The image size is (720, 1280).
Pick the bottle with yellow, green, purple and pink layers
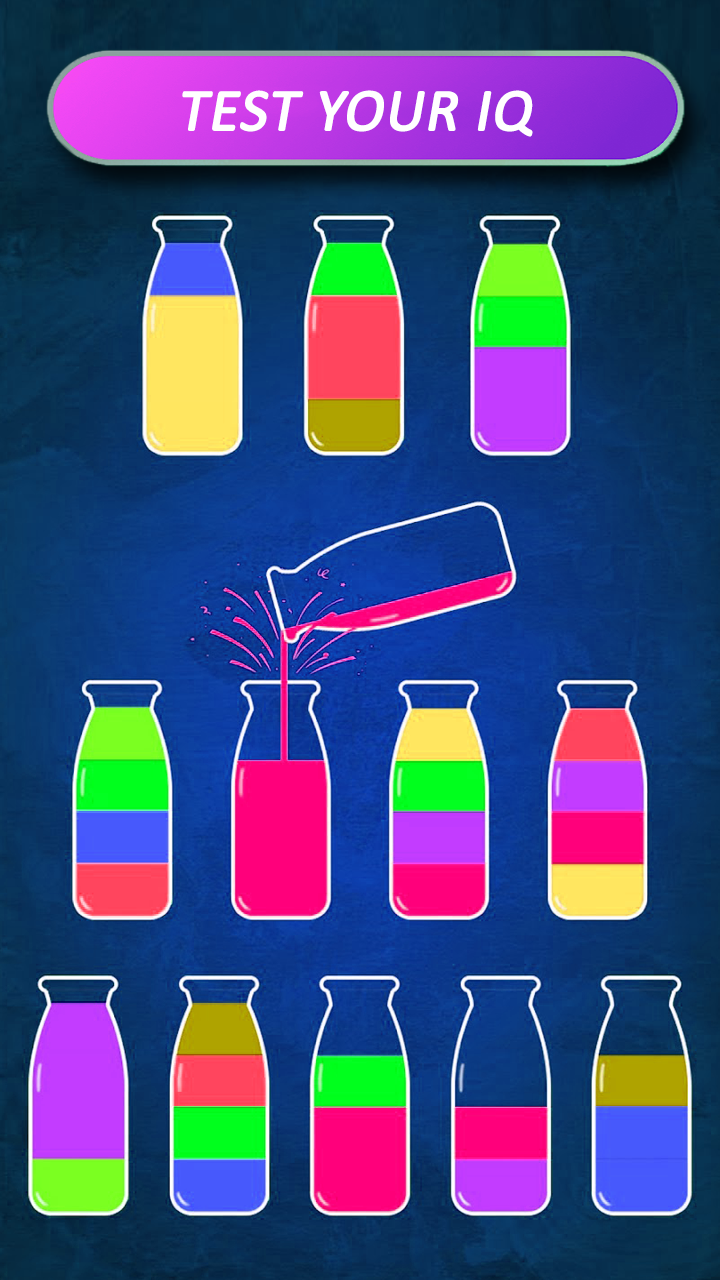pyautogui.click(x=440, y=800)
